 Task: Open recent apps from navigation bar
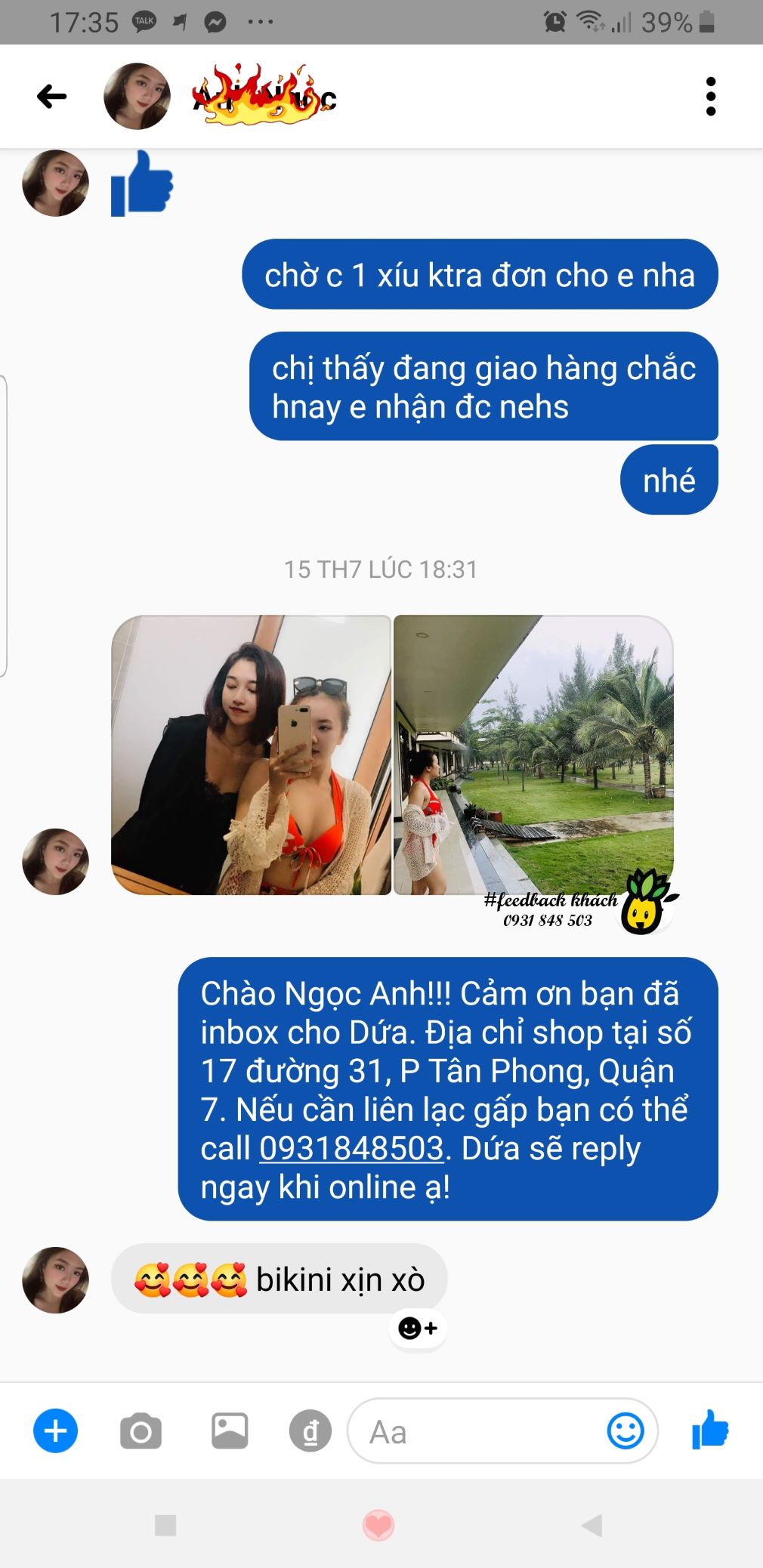click(x=165, y=1525)
